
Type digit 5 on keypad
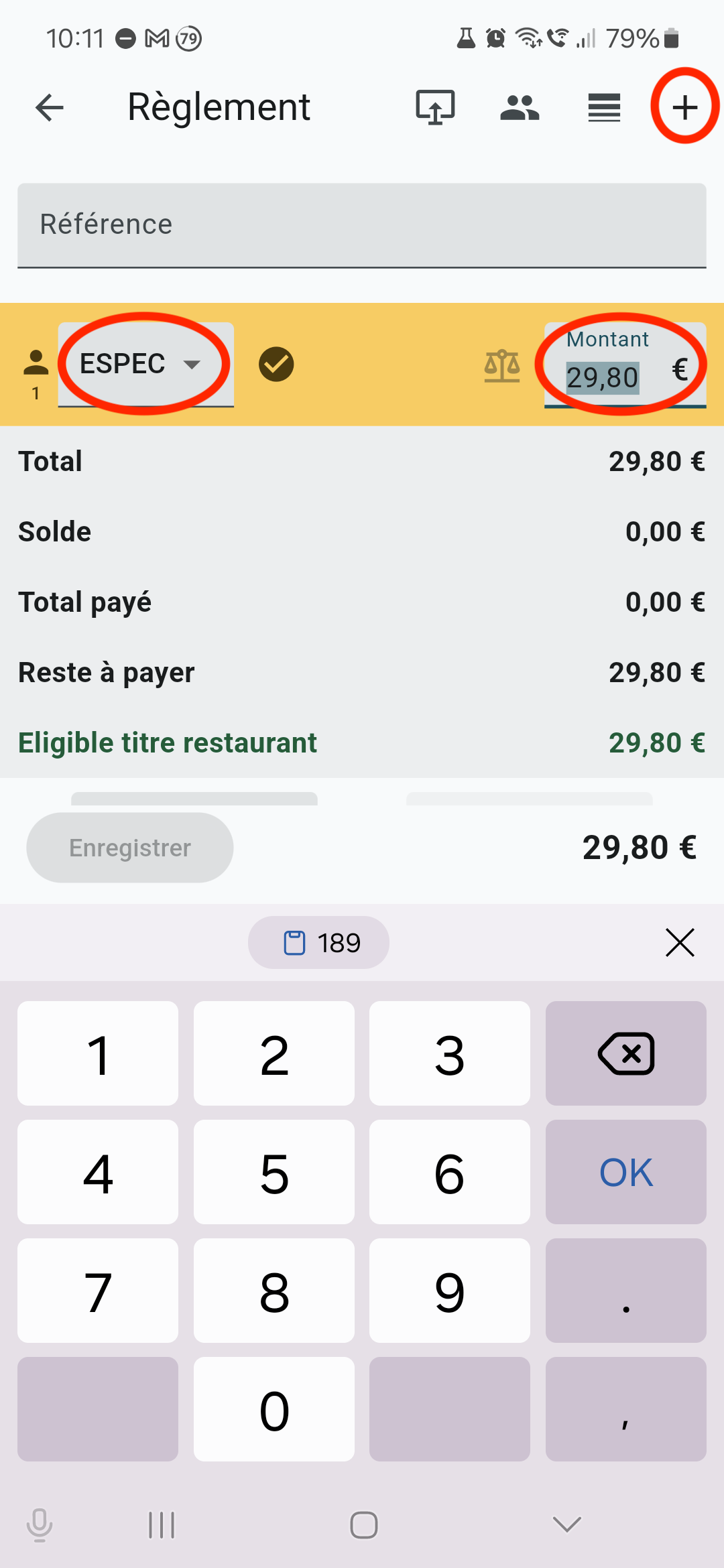(x=274, y=1172)
